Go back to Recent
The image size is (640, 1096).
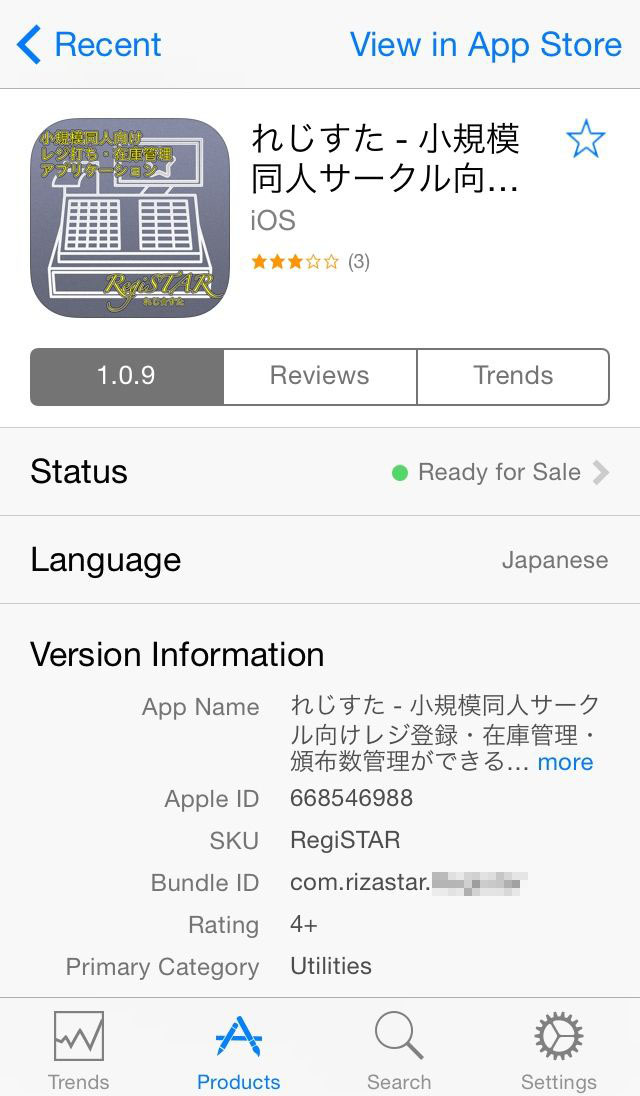pyautogui.click(x=89, y=45)
